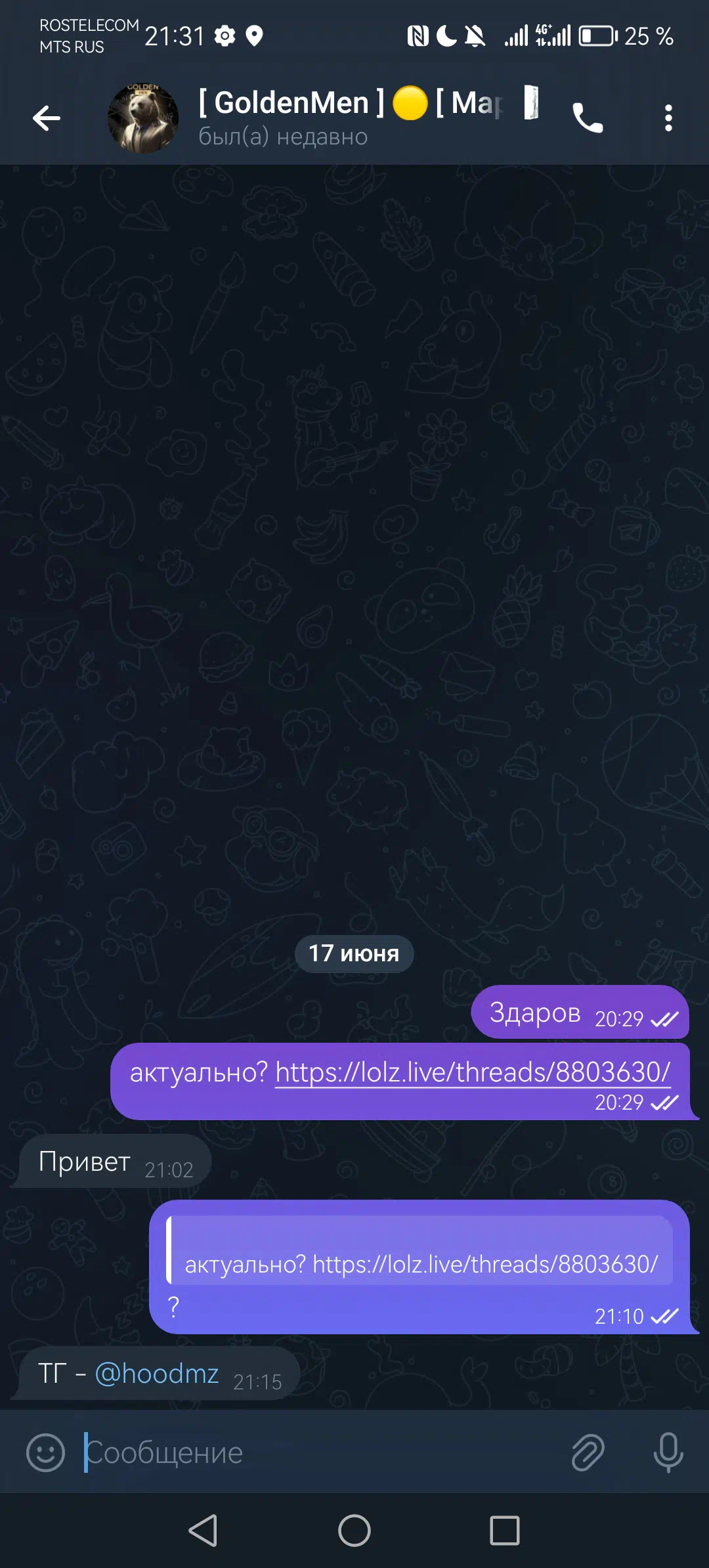The image size is (709, 1568).
Task: Open the underlined lolz.live thread link
Action: coord(473,1072)
